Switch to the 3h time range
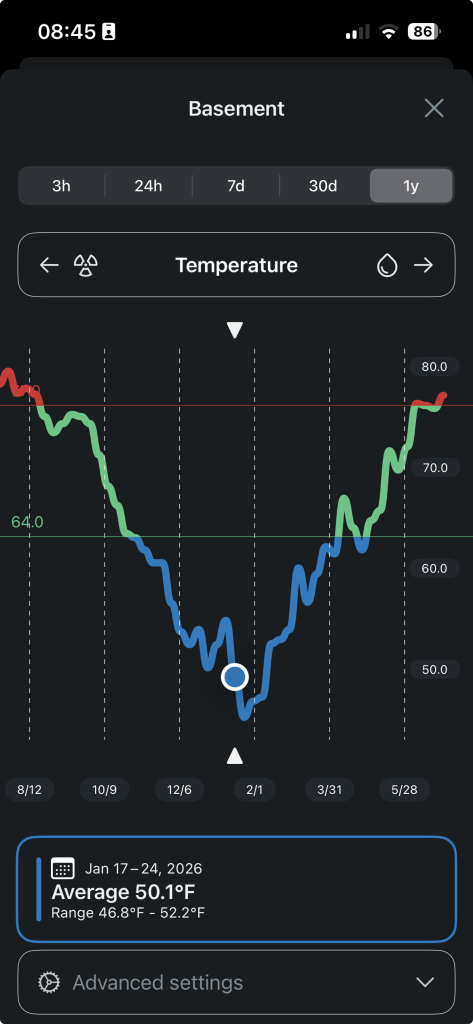This screenshot has width=473, height=1024. (61, 186)
